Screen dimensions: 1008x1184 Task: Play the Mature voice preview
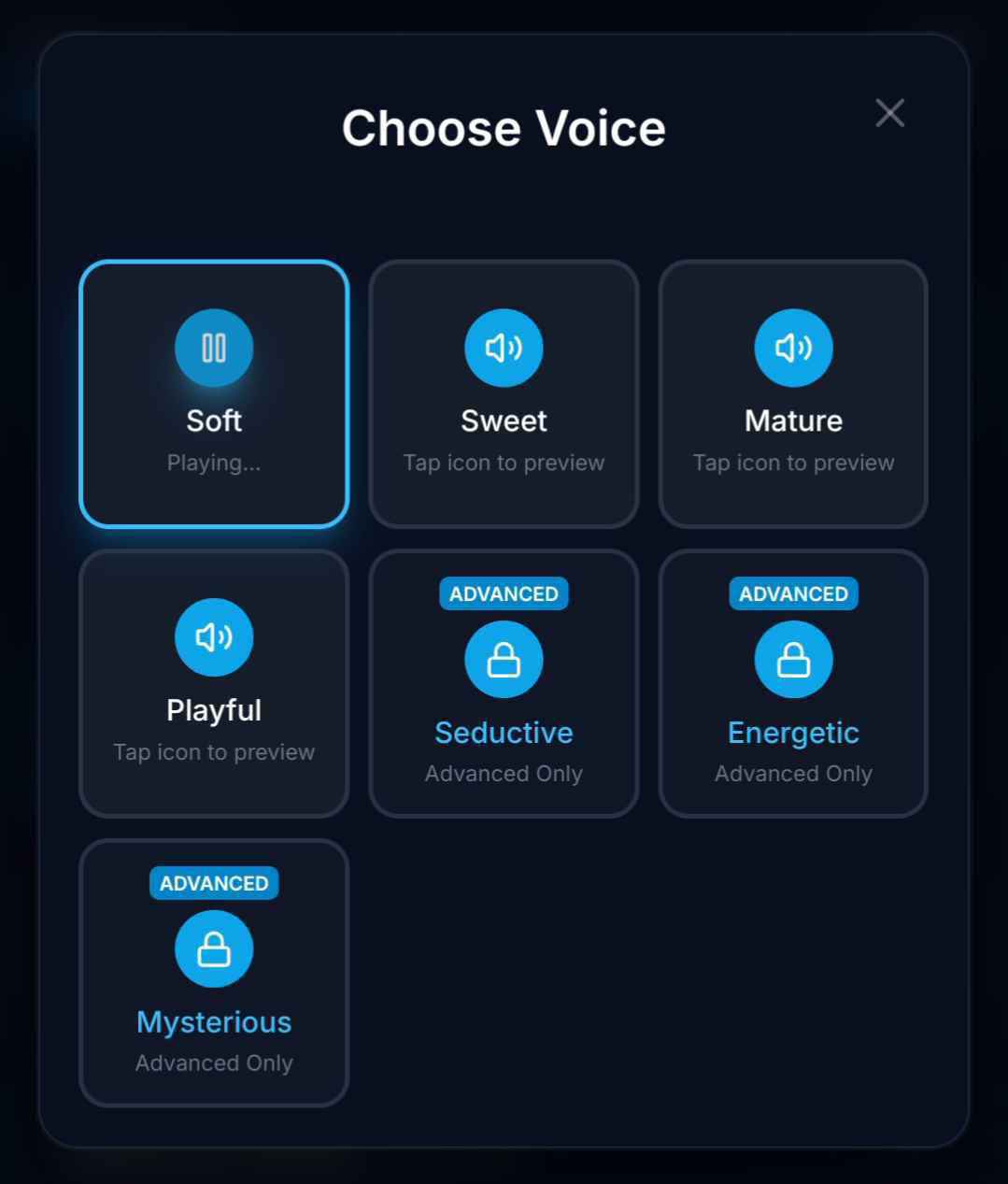point(793,348)
